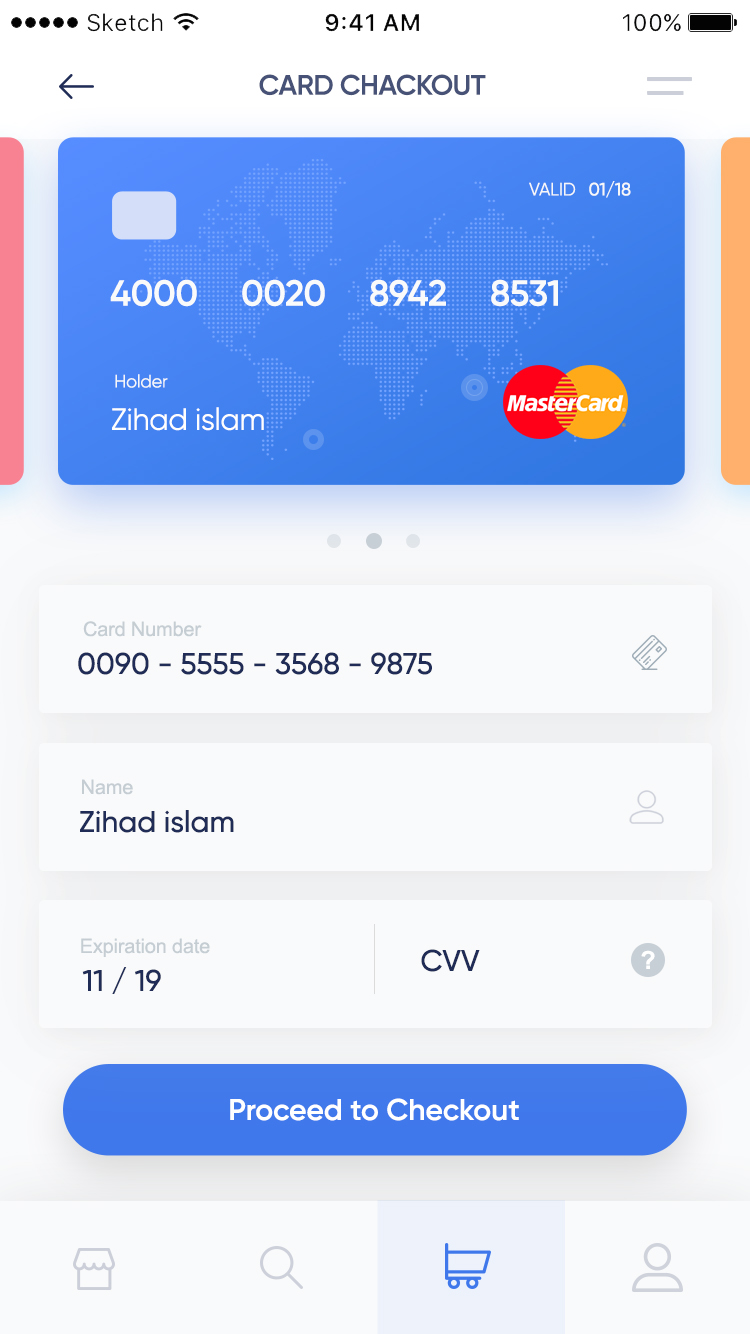
Task: Open the cart tab
Action: coord(468,1267)
